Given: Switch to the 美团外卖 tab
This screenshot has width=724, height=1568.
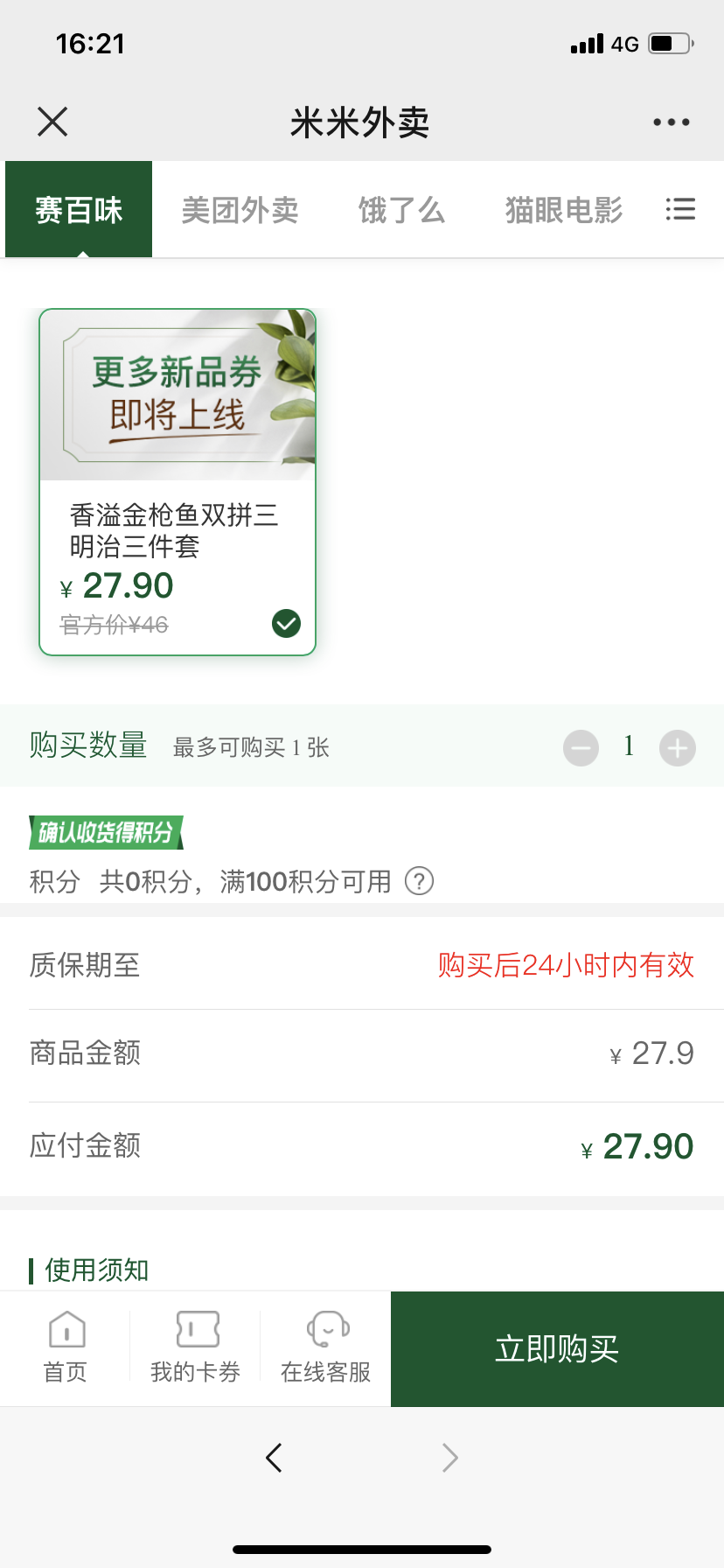Looking at the screenshot, I should [x=240, y=210].
